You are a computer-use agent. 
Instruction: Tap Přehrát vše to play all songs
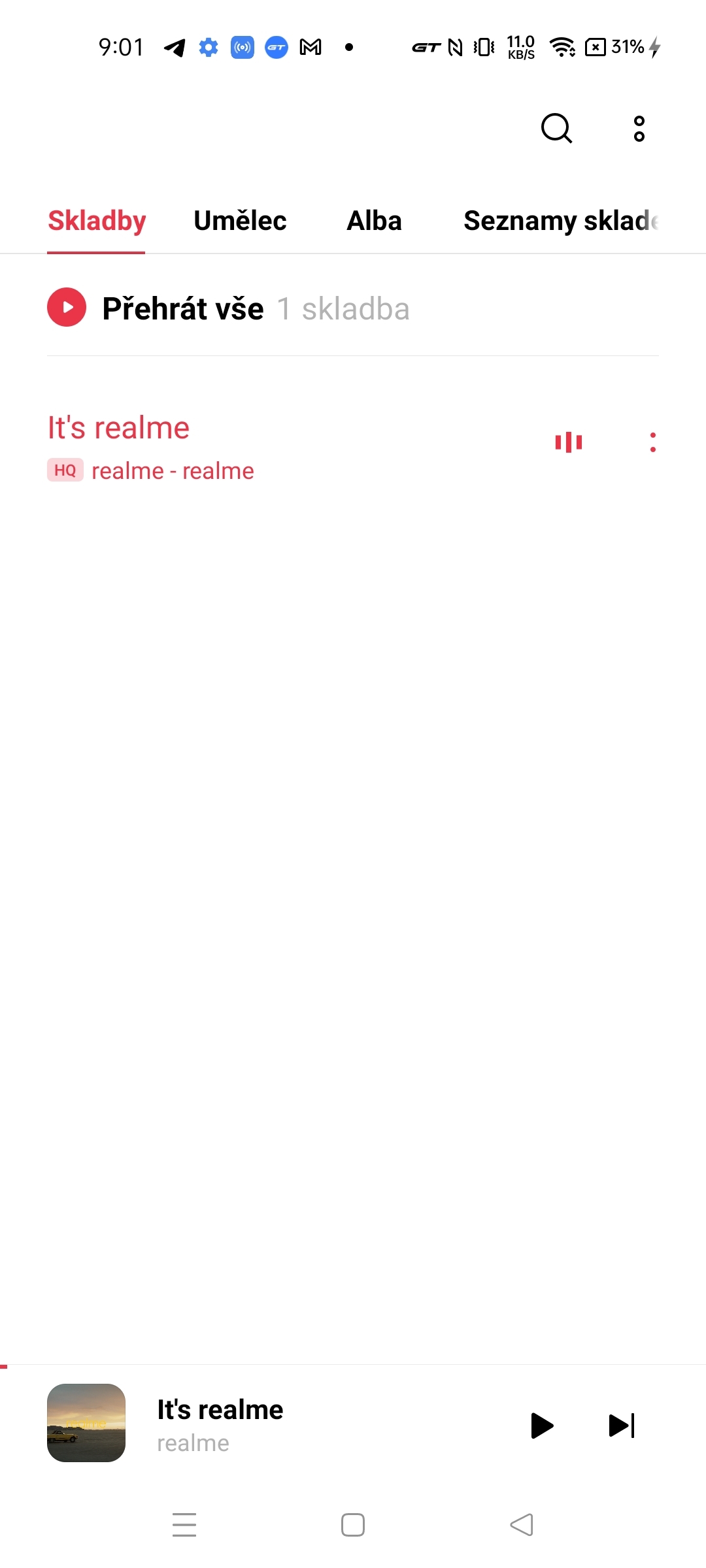click(183, 308)
